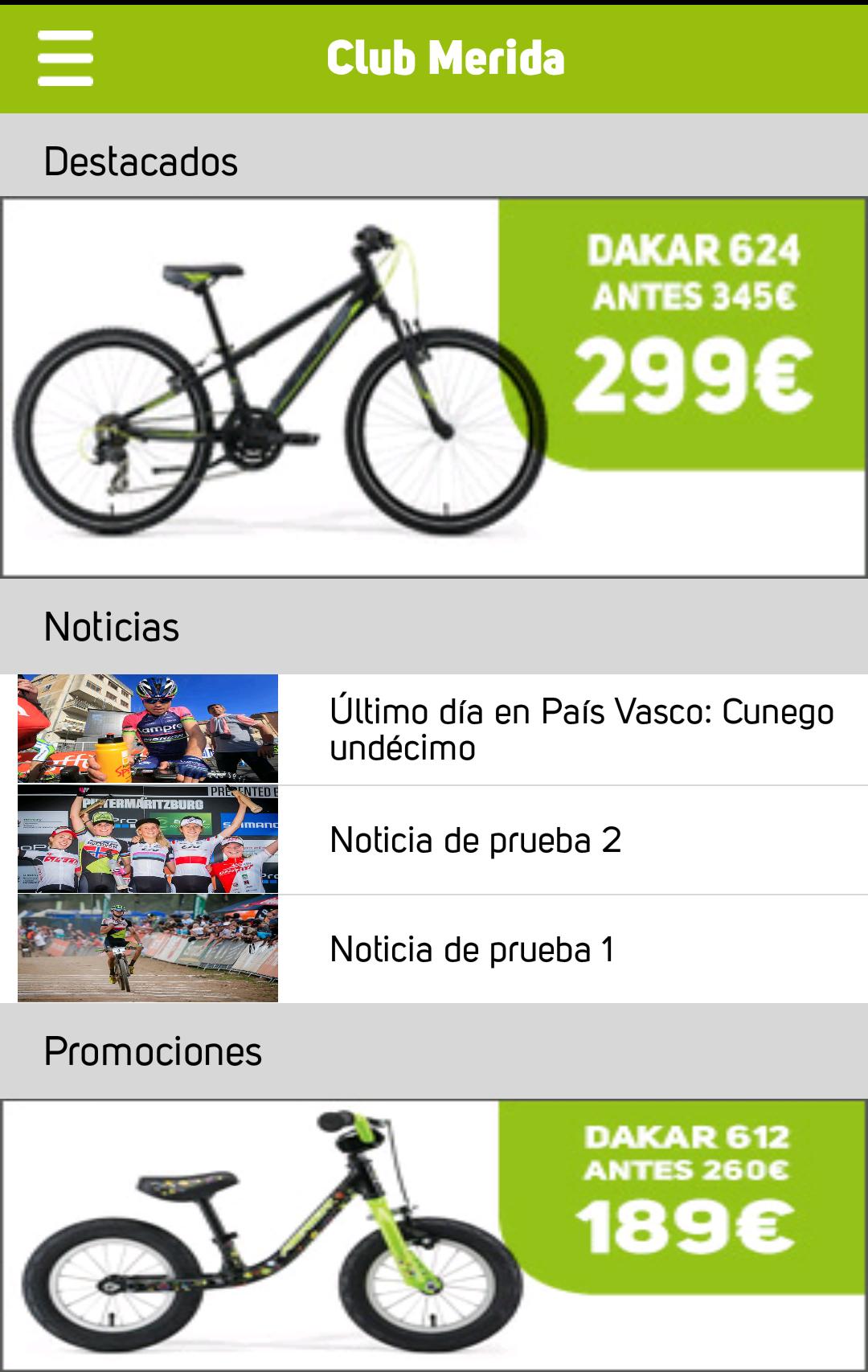Tap the green header bar at the top
Screen dimensions: 868x1372
(434, 59)
